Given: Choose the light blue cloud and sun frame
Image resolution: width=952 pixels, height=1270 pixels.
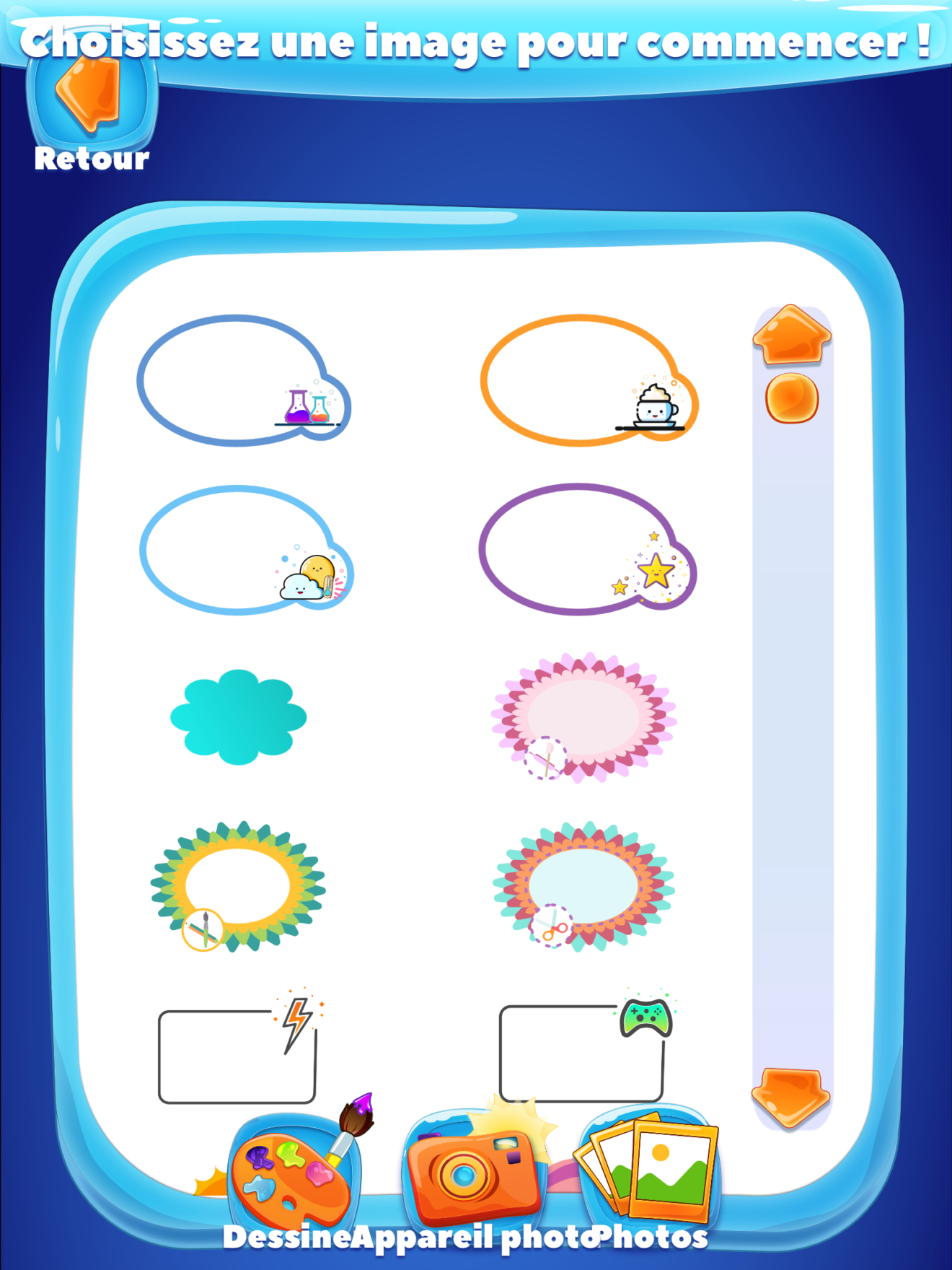Looking at the screenshot, I should click(244, 551).
